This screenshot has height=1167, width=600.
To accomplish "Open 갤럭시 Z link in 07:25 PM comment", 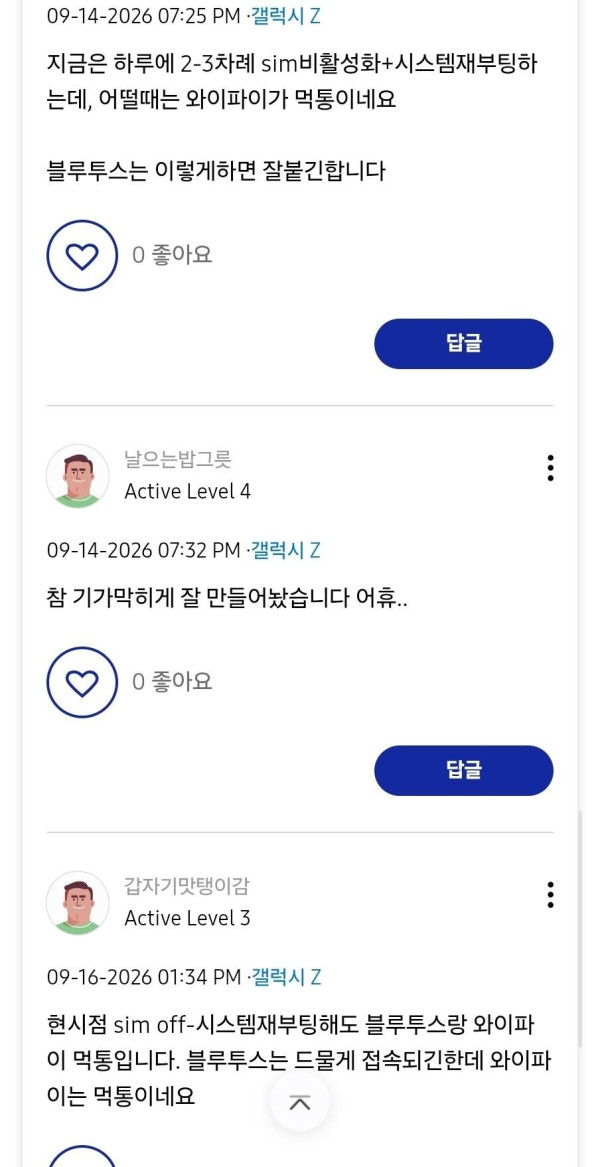I will coord(286,16).
